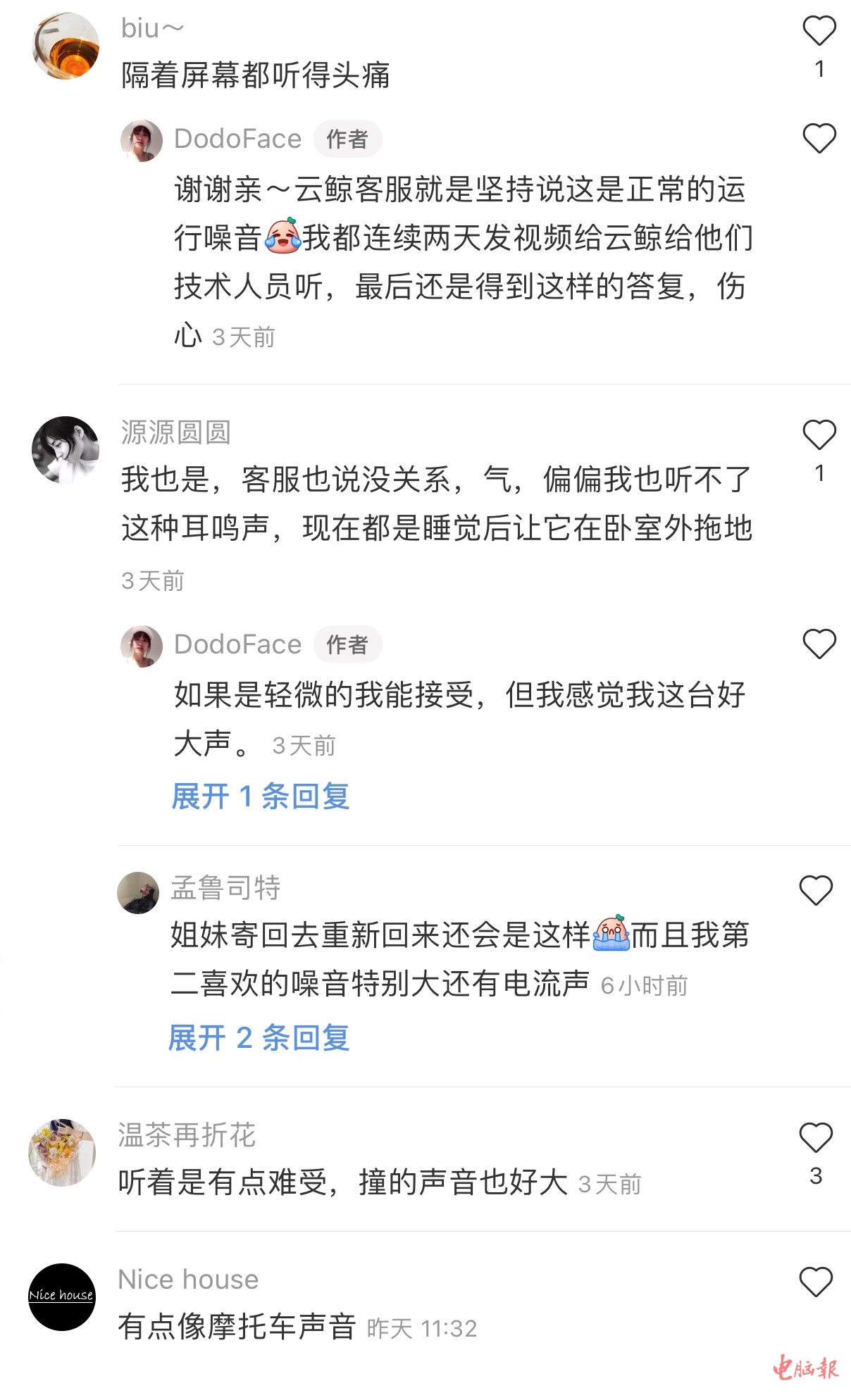Open biu~'s profile avatar
The height and width of the screenshot is (1400, 851).
(x=66, y=46)
